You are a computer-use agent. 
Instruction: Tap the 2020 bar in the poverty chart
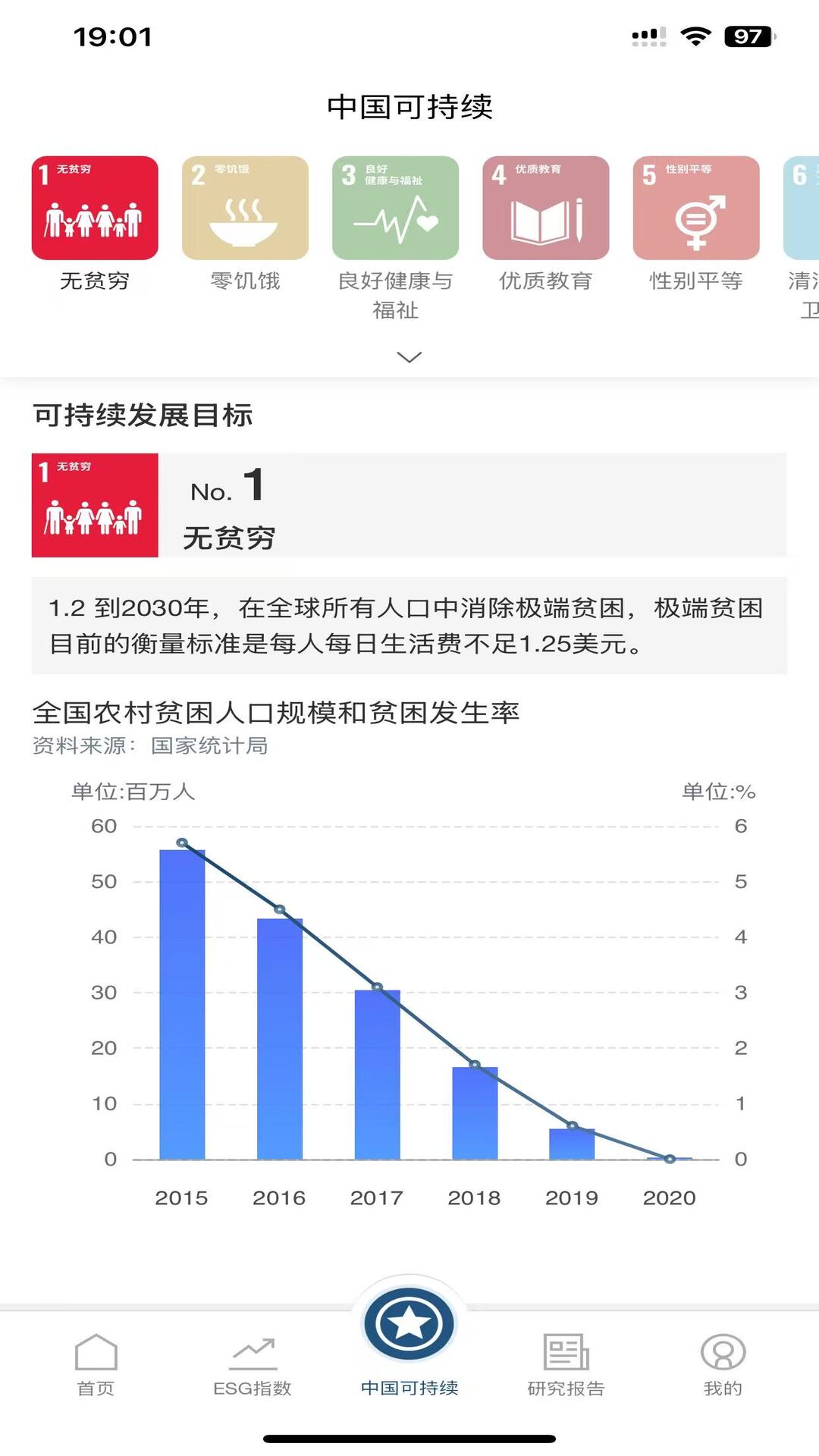[669, 1158]
